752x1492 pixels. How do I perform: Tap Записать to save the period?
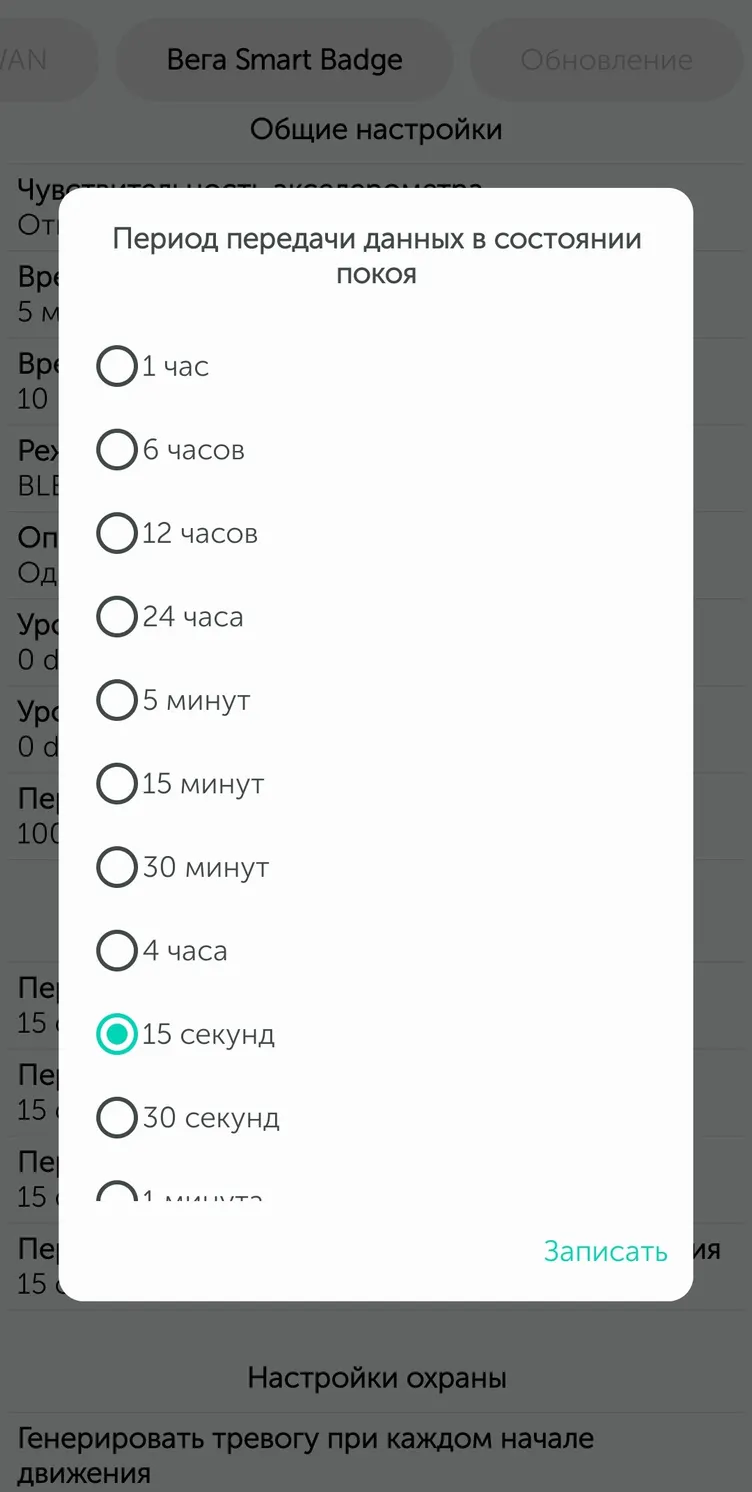click(605, 1251)
